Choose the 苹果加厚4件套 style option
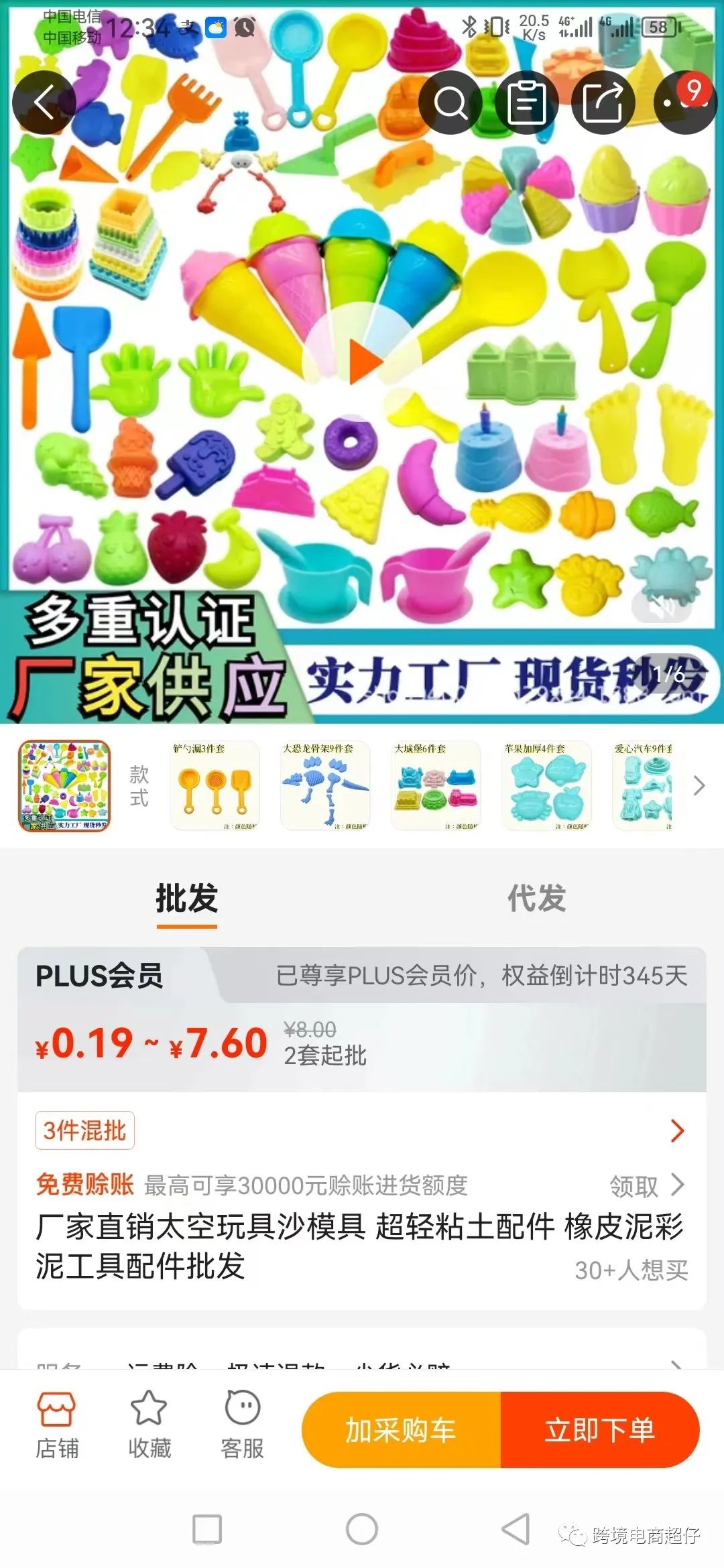The image size is (724, 1568). 546,785
